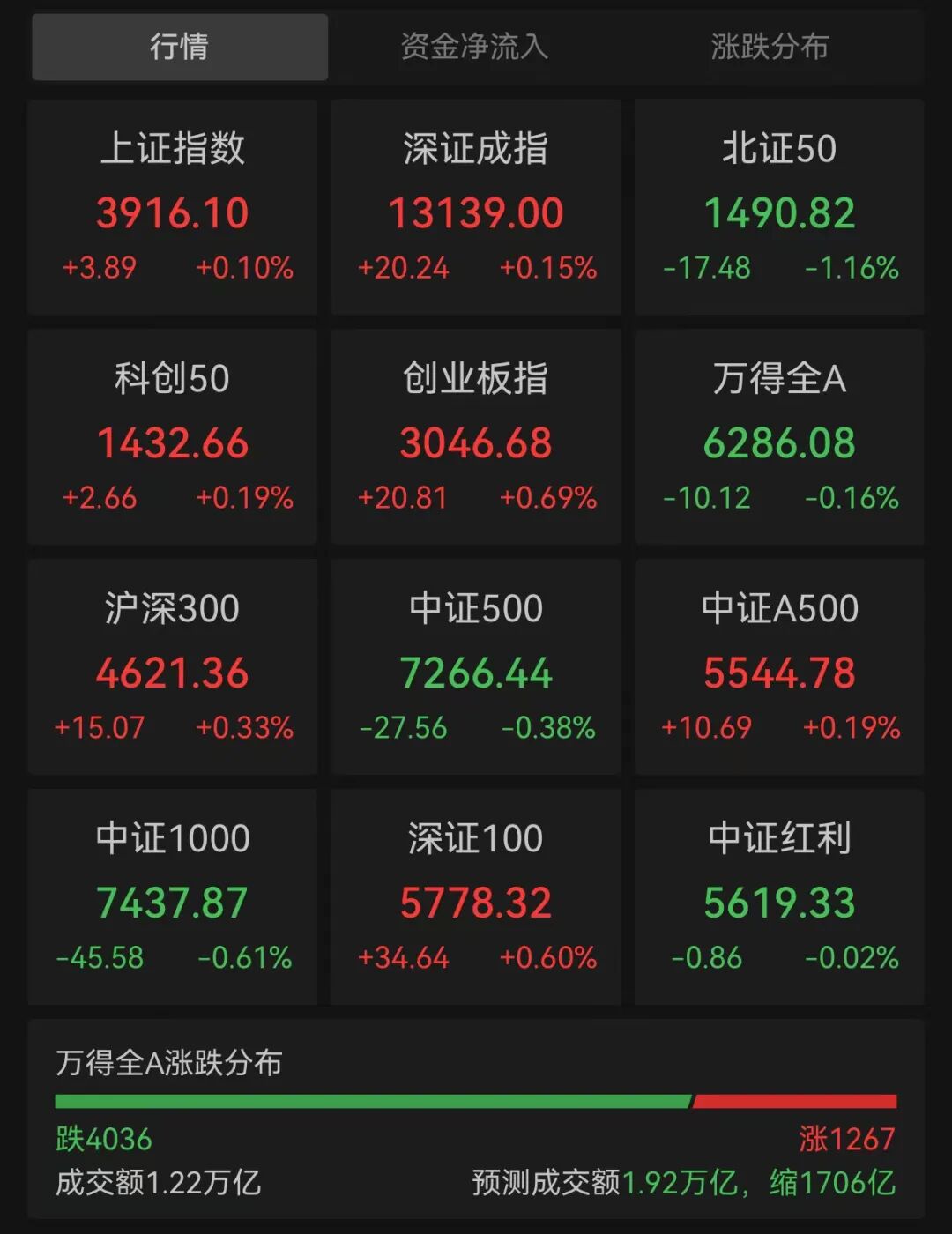Open the 深证100 index card
Image resolution: width=952 pixels, height=1234 pixels.
(x=475, y=896)
